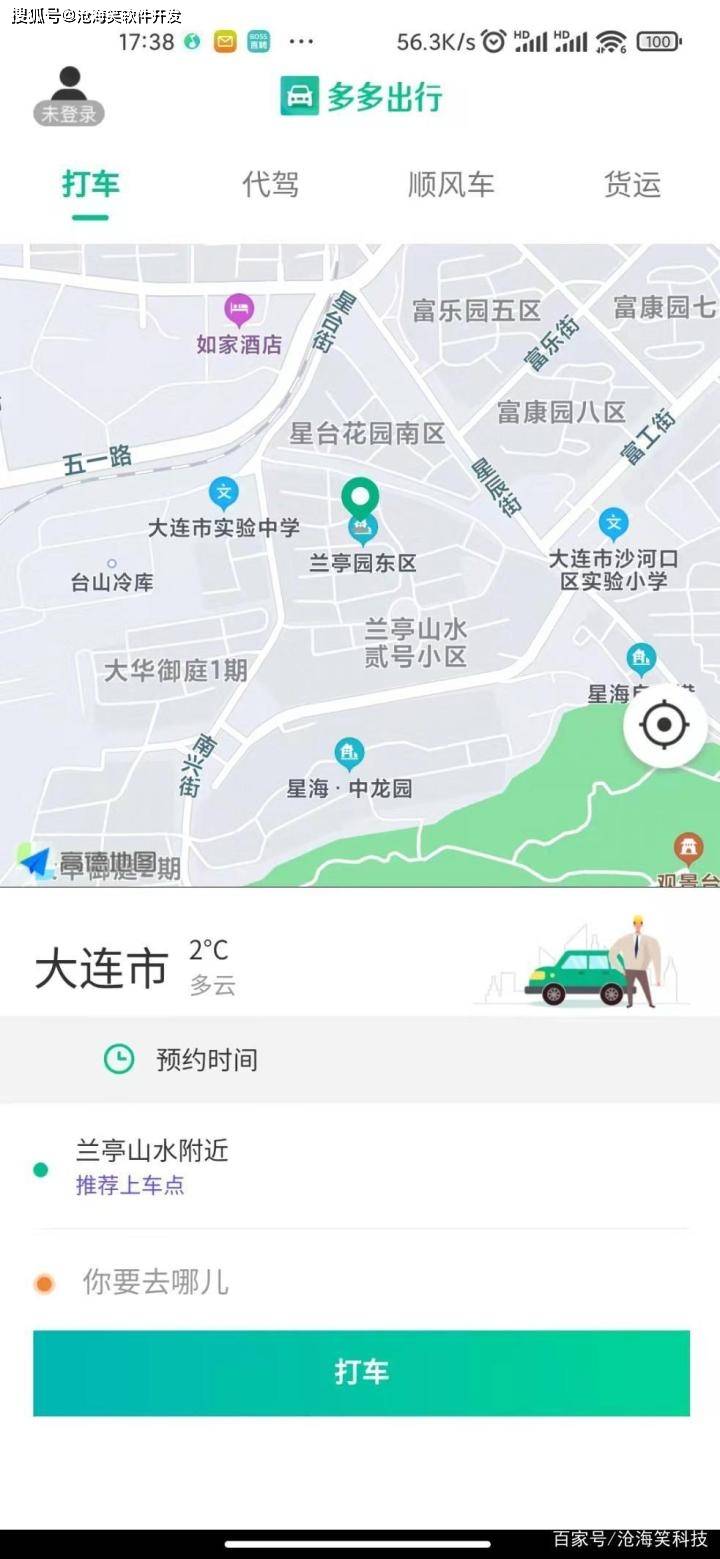Switch to the 顺风车 tab
720x1559 pixels.
(451, 185)
